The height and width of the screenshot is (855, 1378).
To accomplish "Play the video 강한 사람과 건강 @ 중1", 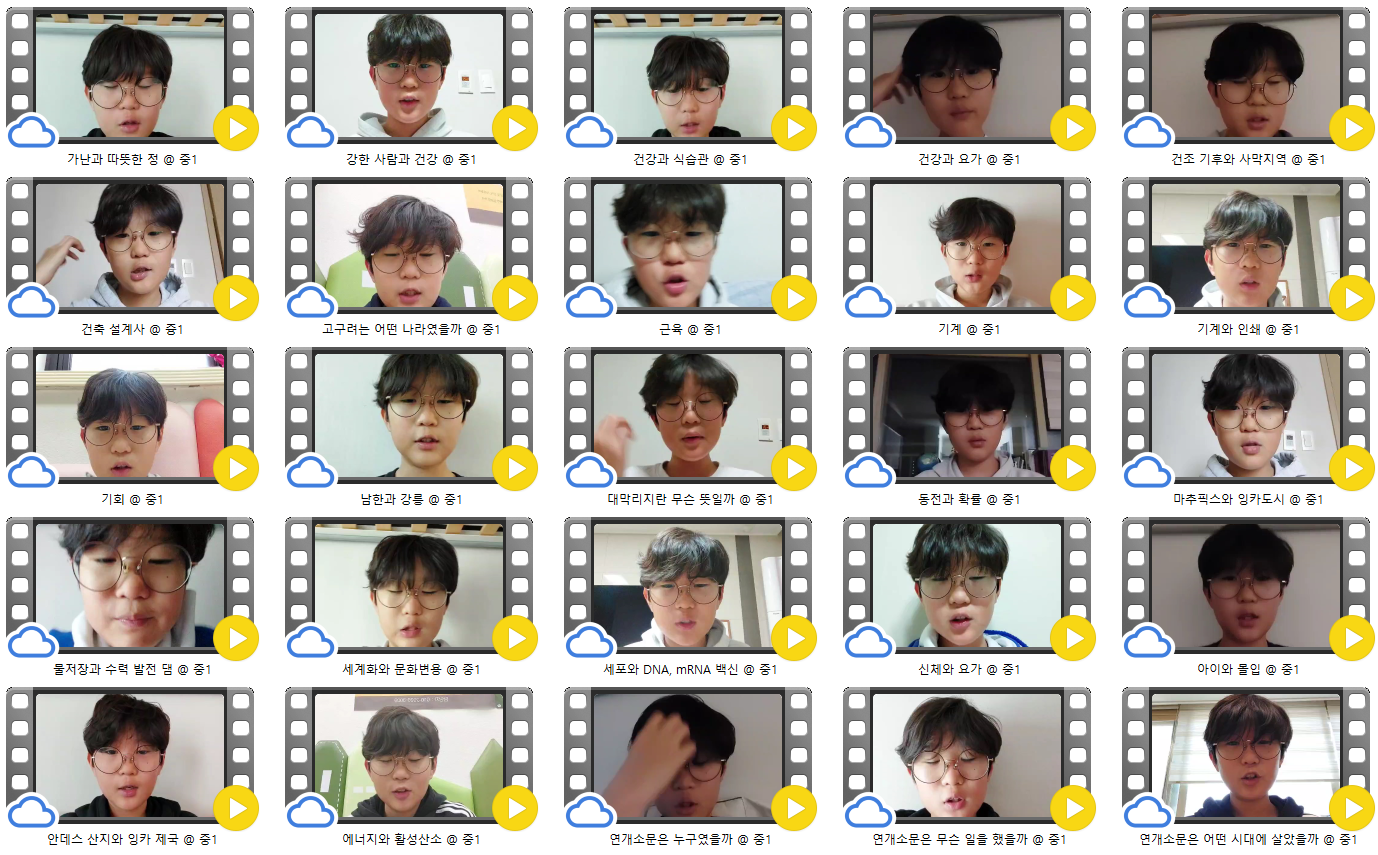I will tap(515, 128).
